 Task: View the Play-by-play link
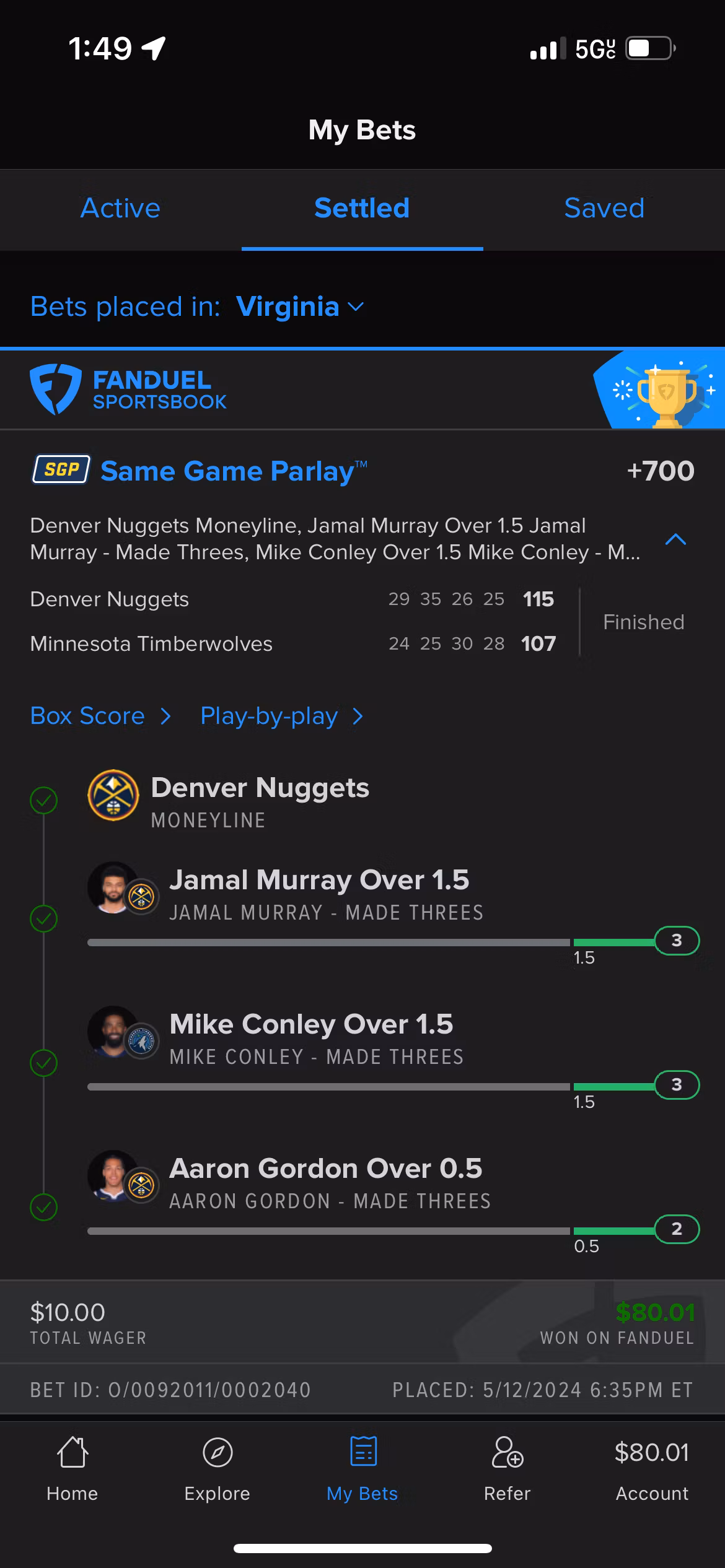click(281, 716)
